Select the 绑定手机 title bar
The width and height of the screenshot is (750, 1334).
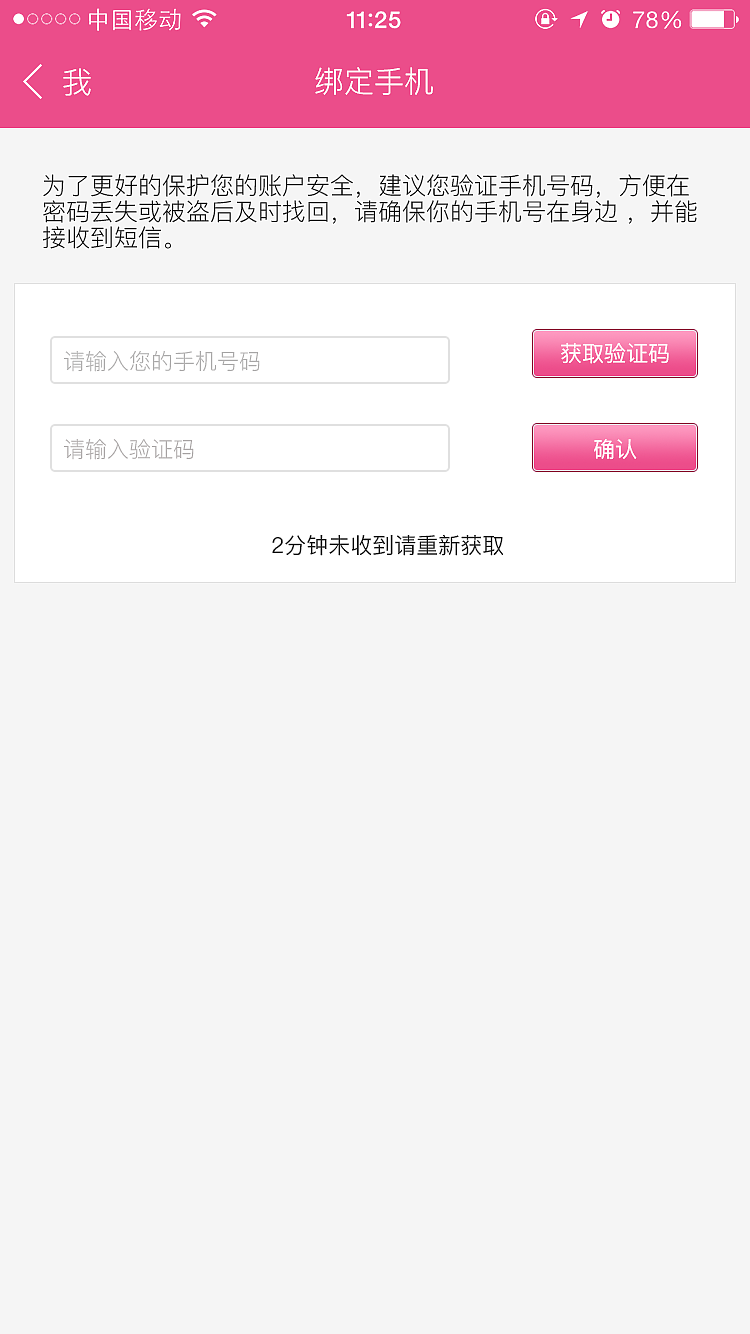[375, 82]
